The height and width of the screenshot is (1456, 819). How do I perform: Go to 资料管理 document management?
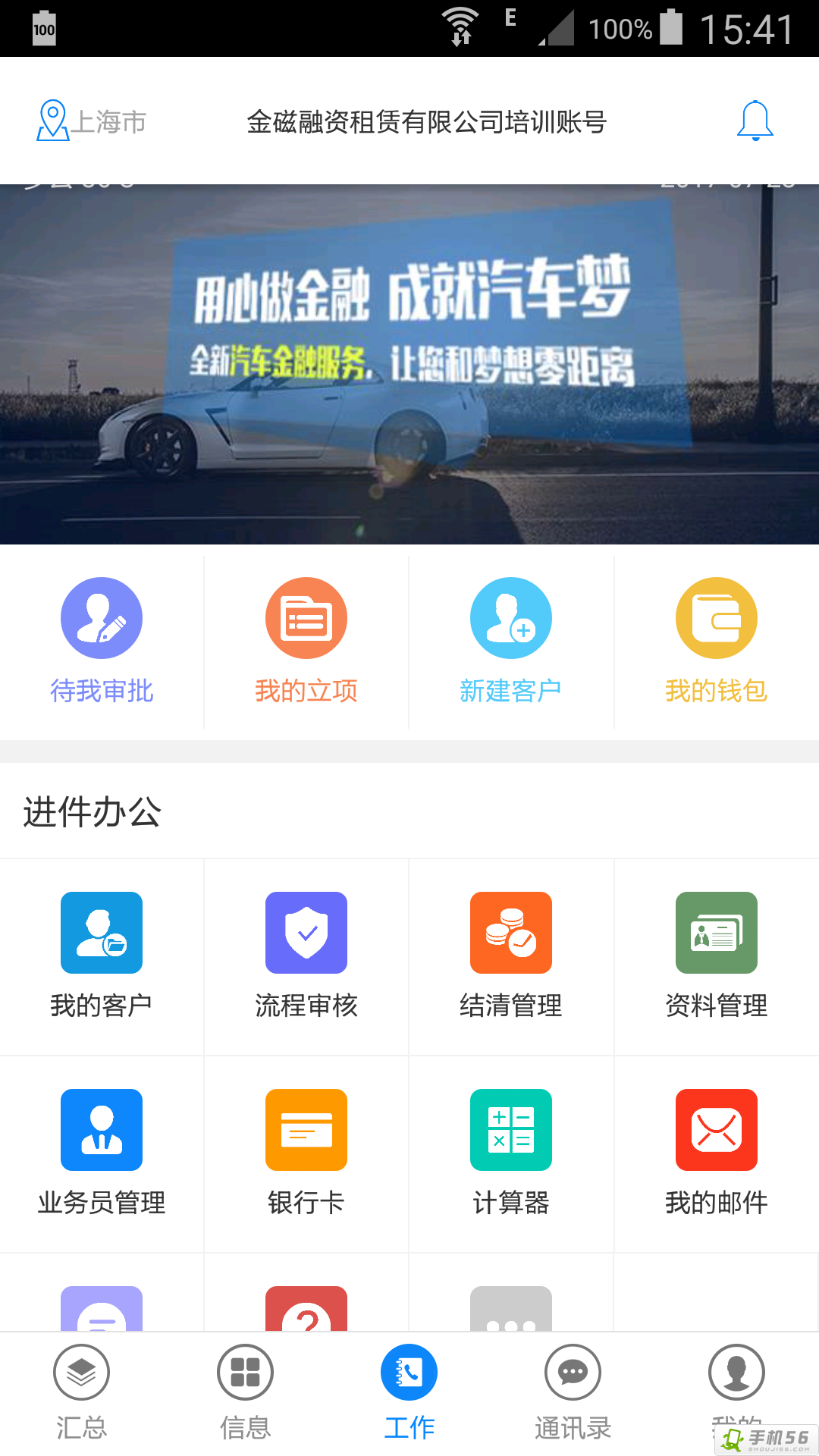tap(716, 955)
